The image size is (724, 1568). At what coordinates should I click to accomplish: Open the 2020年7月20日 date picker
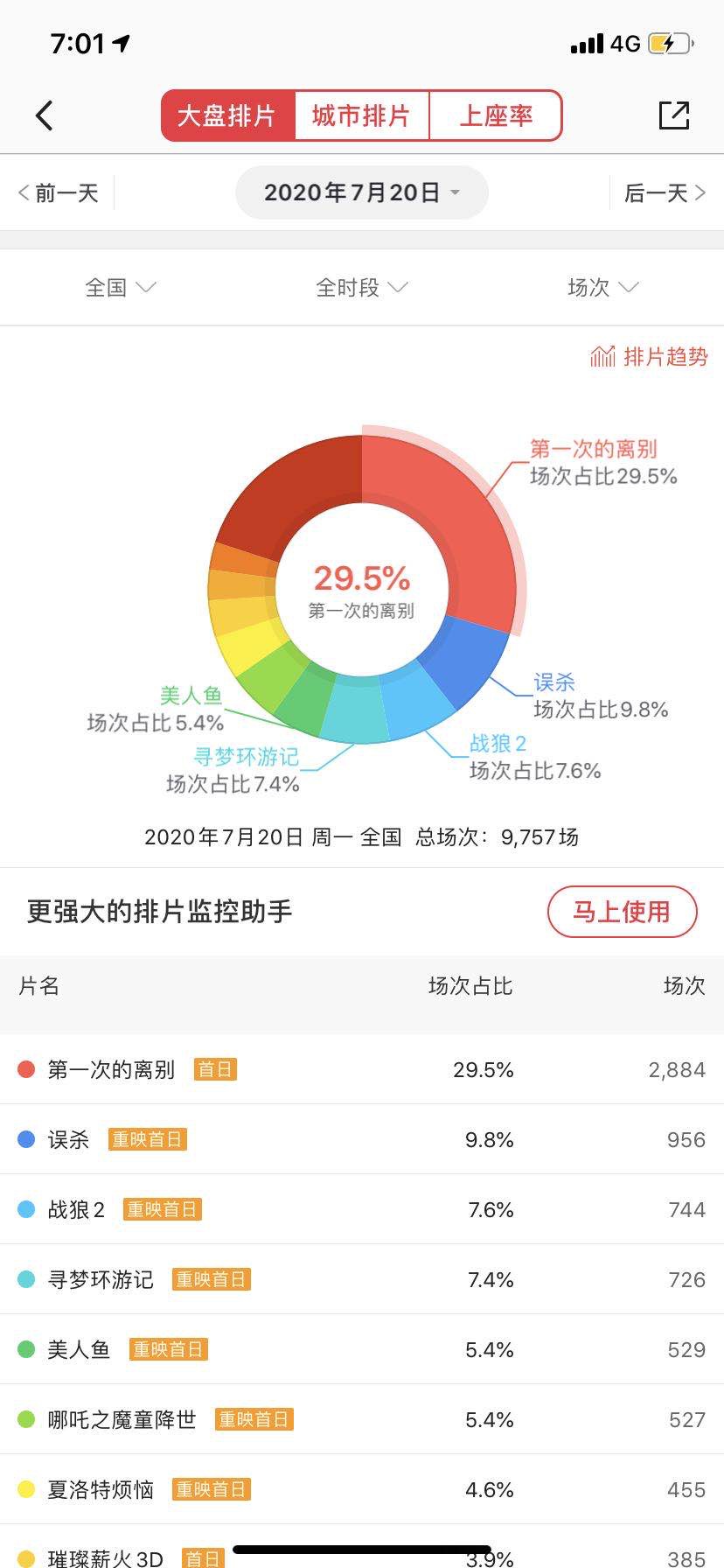tap(361, 192)
